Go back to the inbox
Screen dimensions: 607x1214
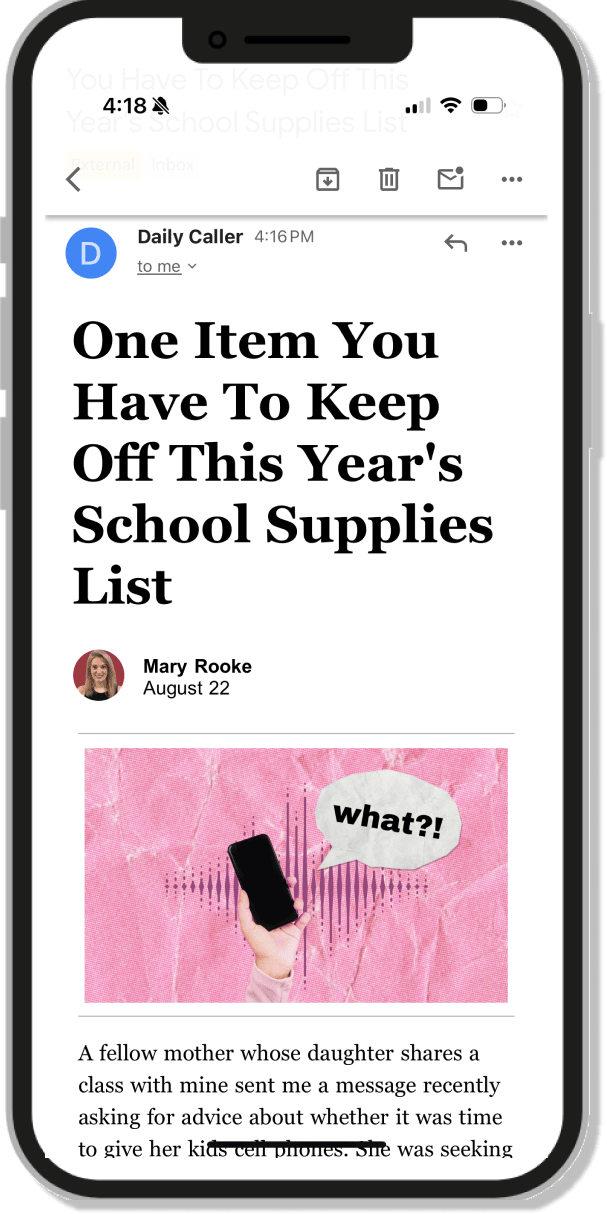pyautogui.click(x=73, y=179)
